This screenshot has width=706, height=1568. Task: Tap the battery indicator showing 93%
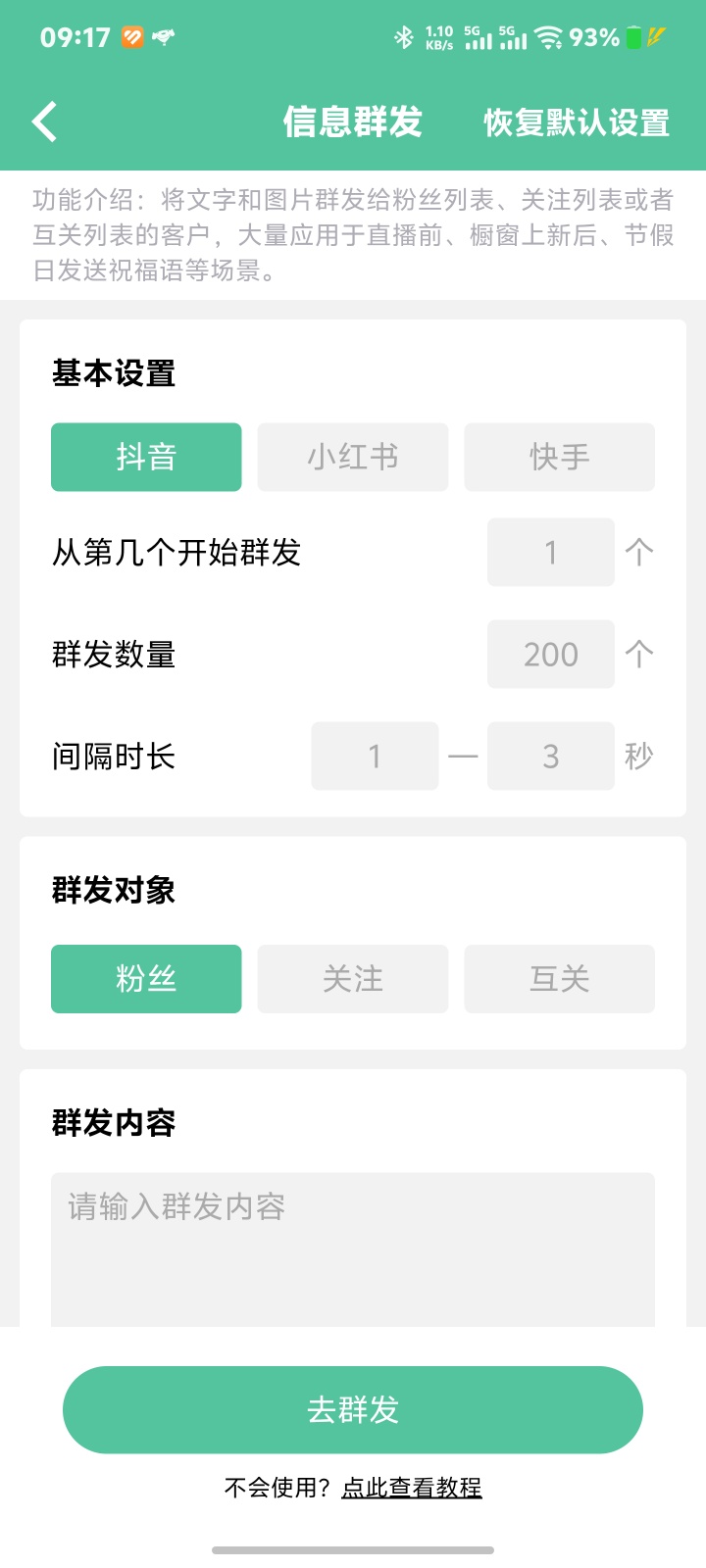594,36
